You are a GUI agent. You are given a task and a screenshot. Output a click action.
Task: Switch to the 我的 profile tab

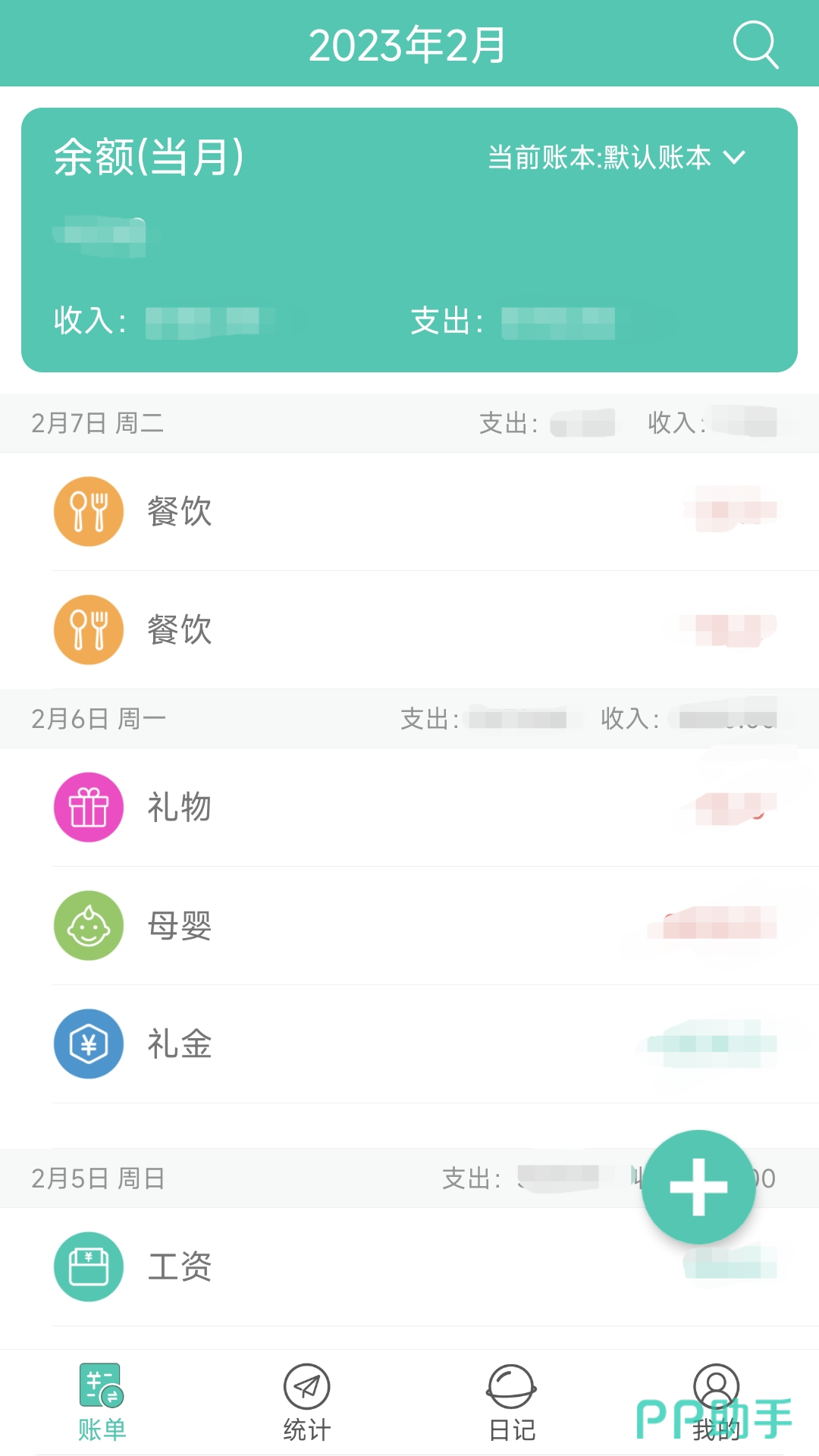coord(716,1403)
